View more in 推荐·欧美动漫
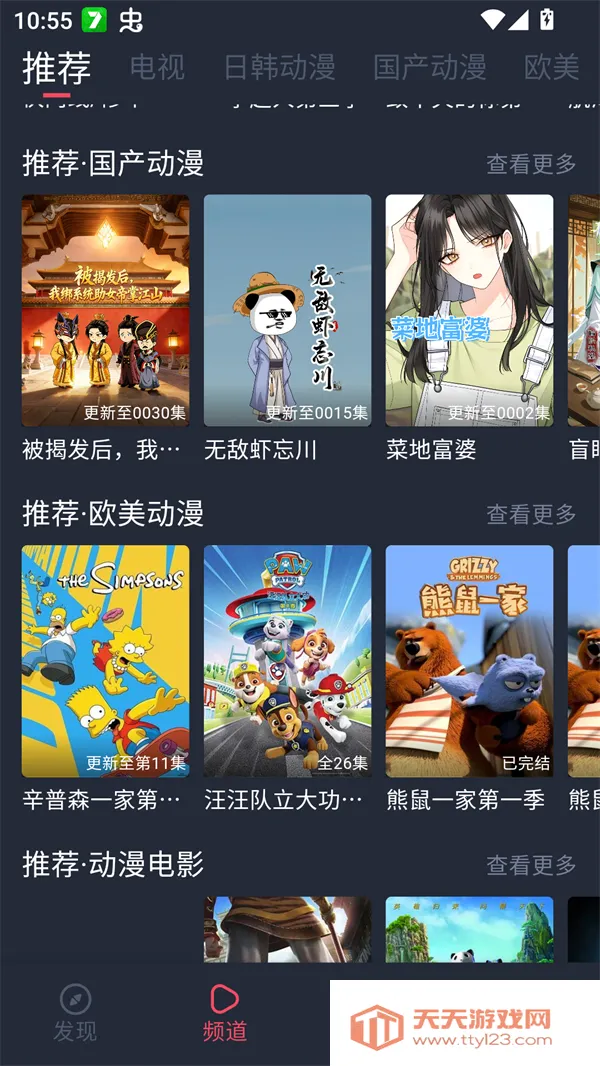The width and height of the screenshot is (600, 1066). point(531,515)
